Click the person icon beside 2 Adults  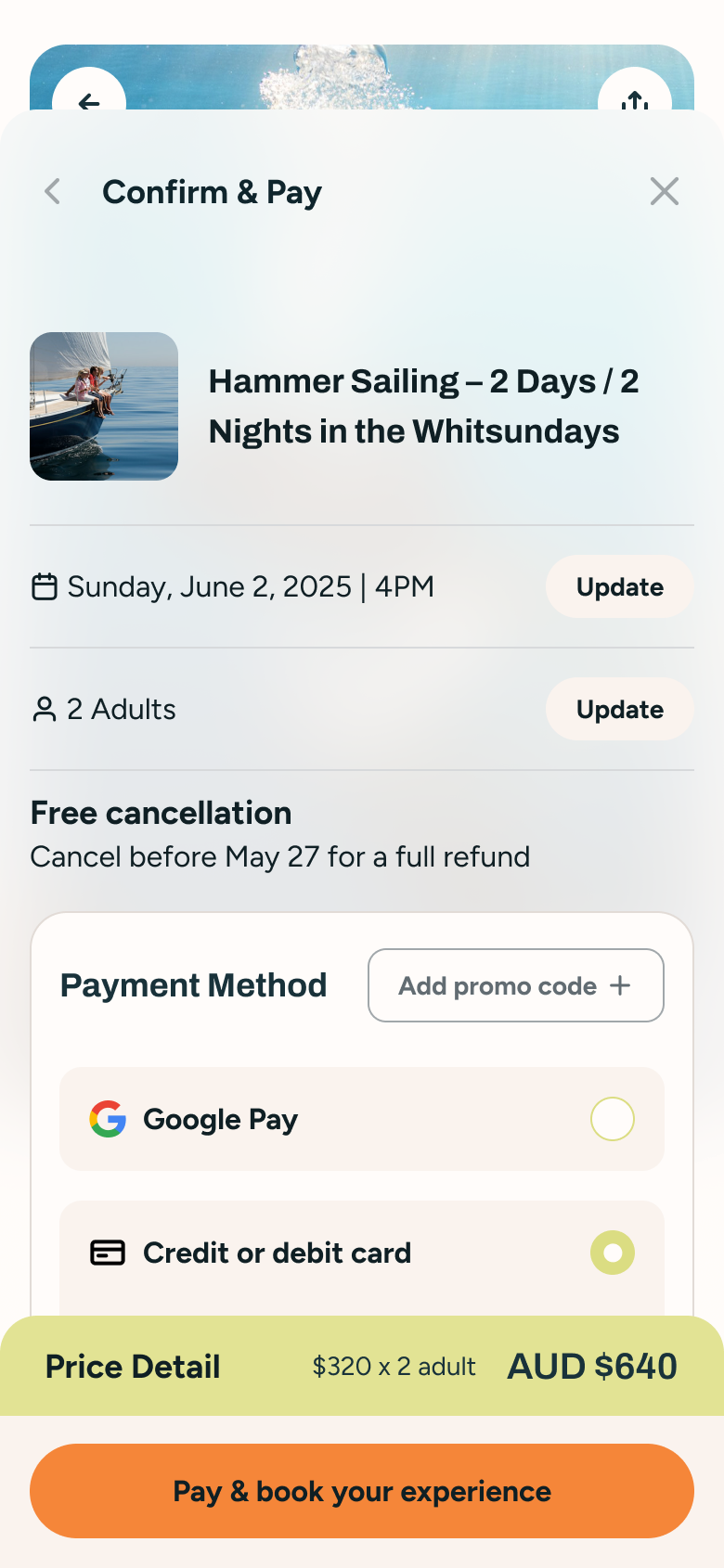[x=43, y=709]
